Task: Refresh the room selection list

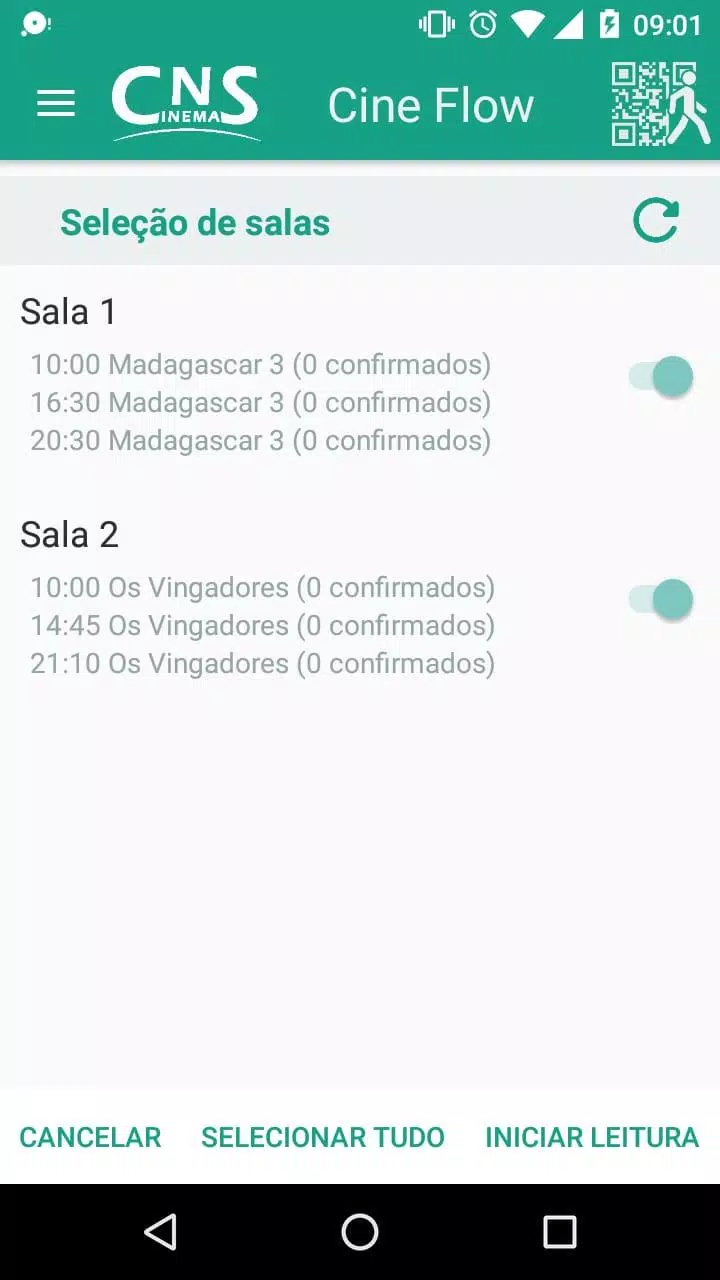Action: click(x=656, y=222)
